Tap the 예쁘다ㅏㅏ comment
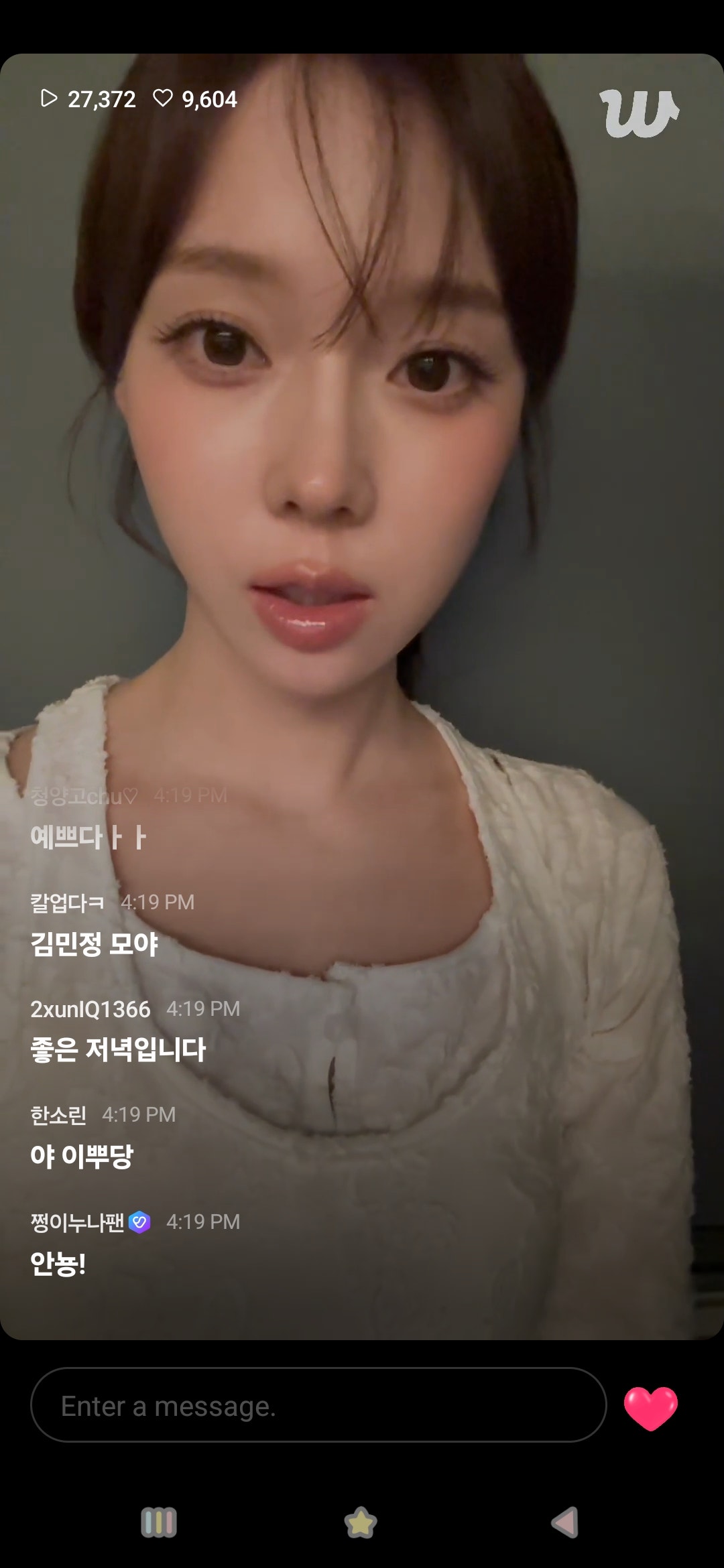724x1568 pixels. (87, 838)
